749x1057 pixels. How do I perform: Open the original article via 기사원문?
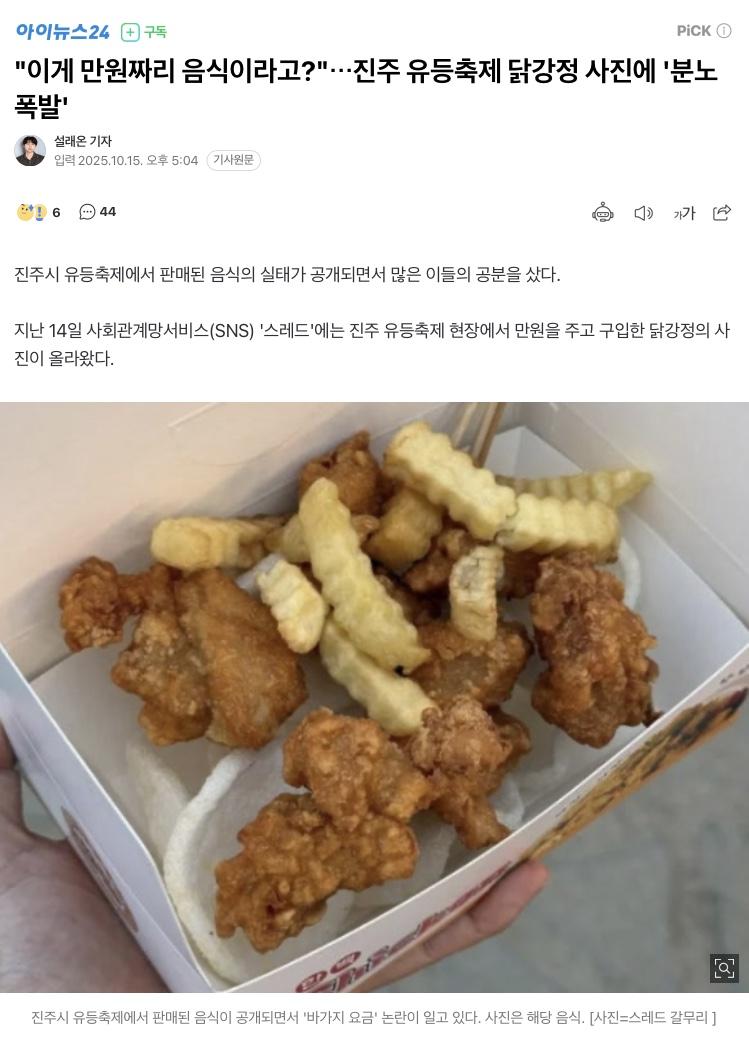pyautogui.click(x=232, y=160)
